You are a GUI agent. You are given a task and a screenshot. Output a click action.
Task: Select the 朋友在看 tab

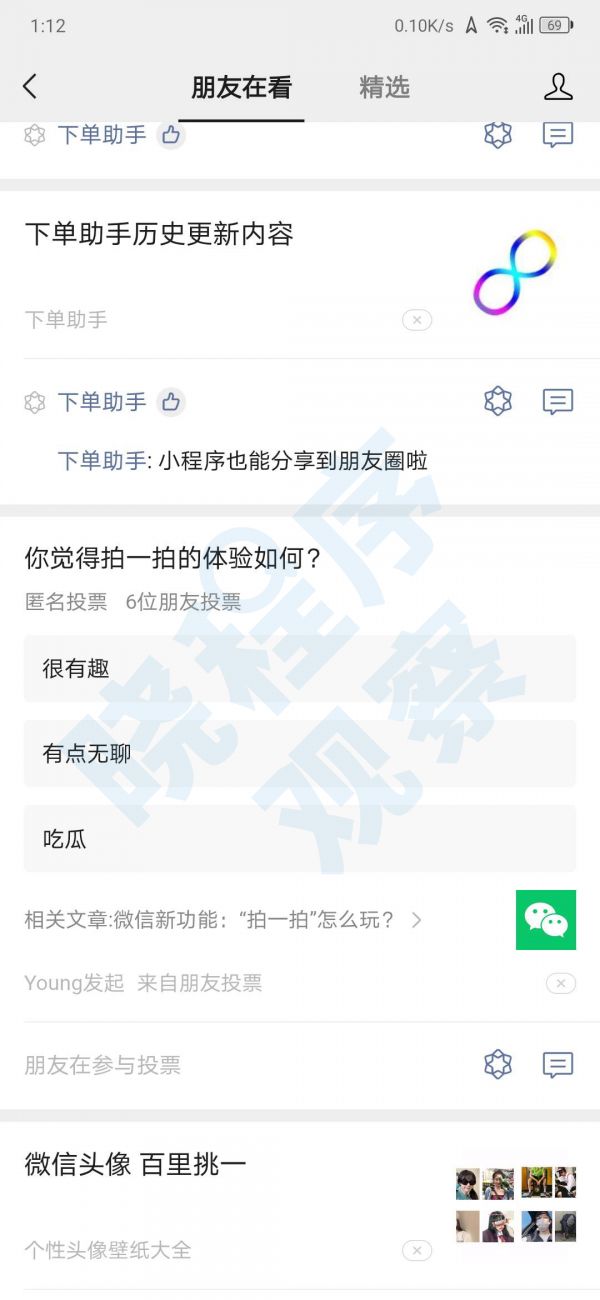pos(241,87)
